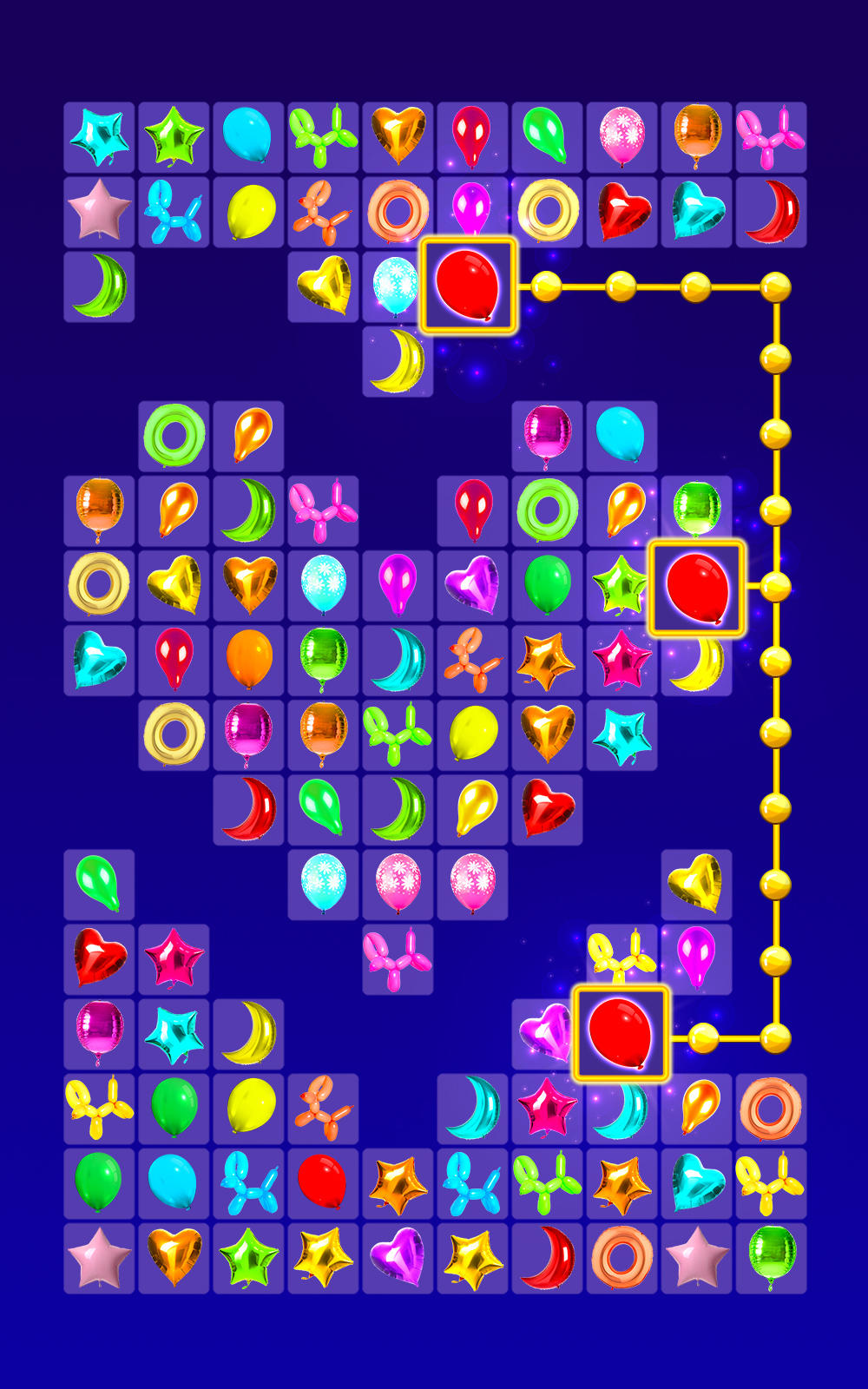Select the plain round orange balloon tile
The image size is (868, 1389).
pyautogui.click(x=249, y=660)
